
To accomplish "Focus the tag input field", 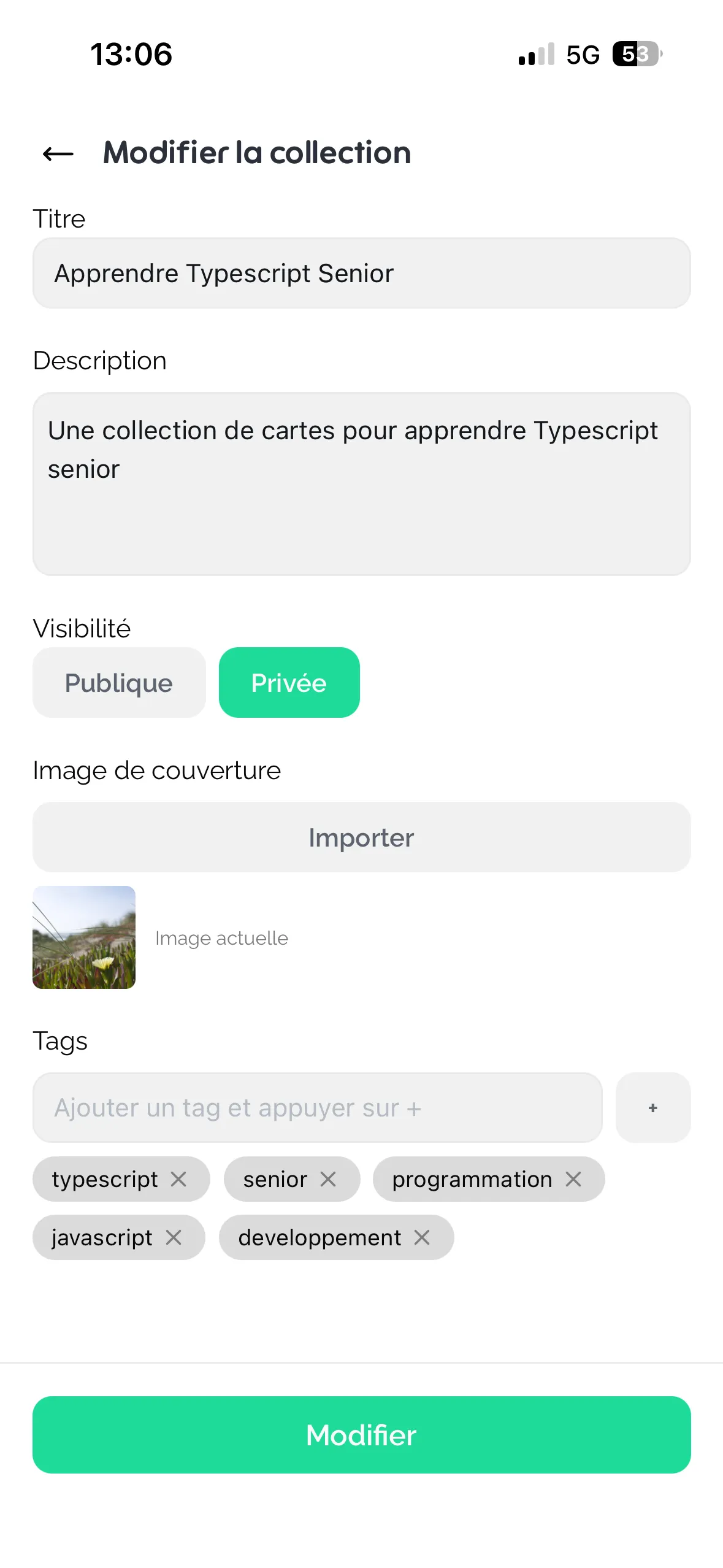I will [x=317, y=1108].
